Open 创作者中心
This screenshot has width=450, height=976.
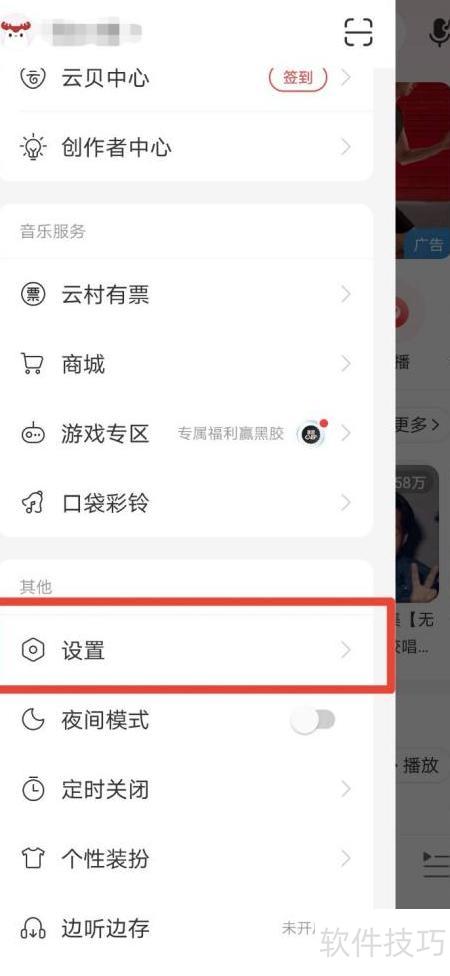coord(187,147)
